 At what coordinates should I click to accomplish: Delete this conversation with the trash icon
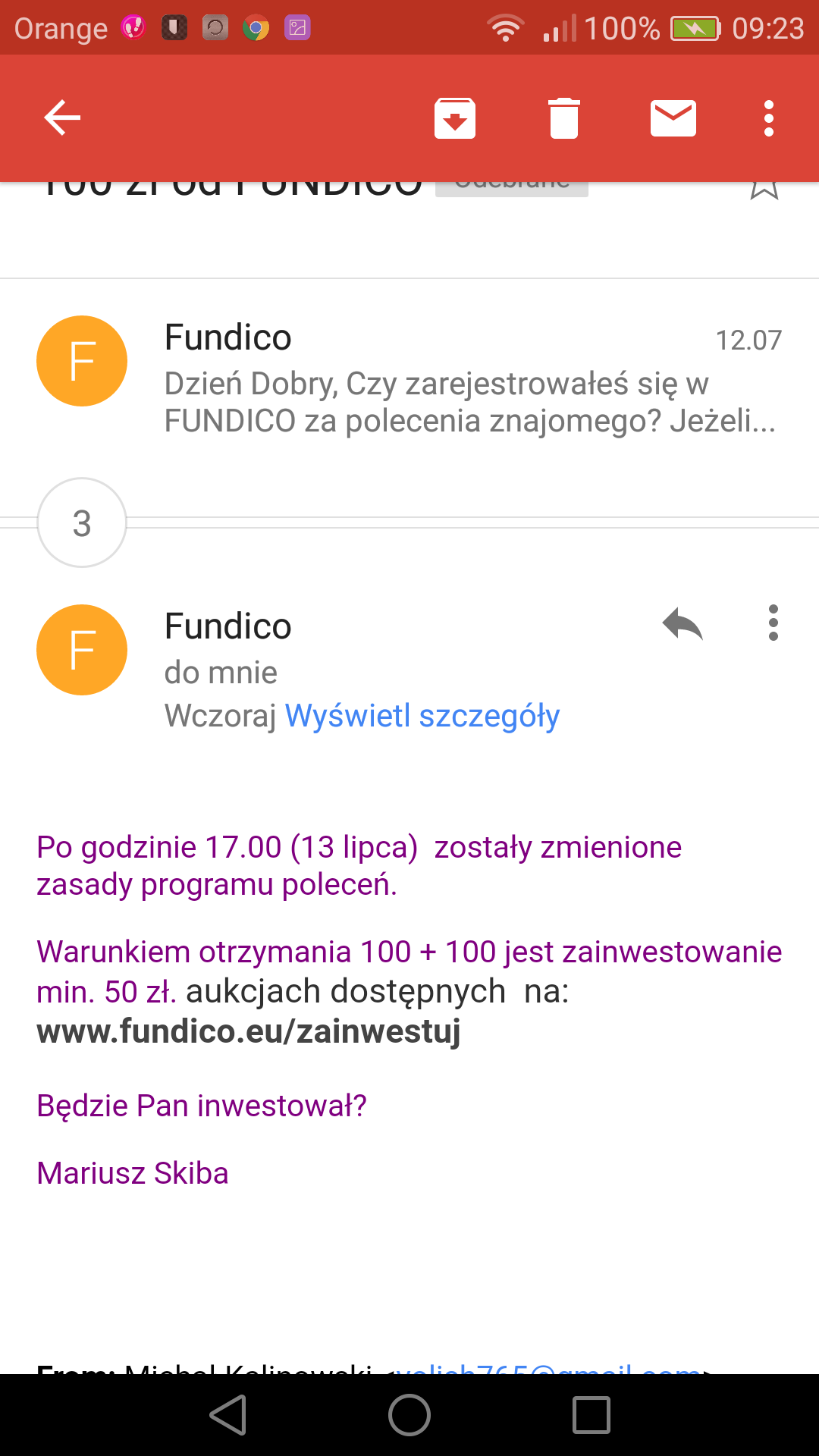564,118
